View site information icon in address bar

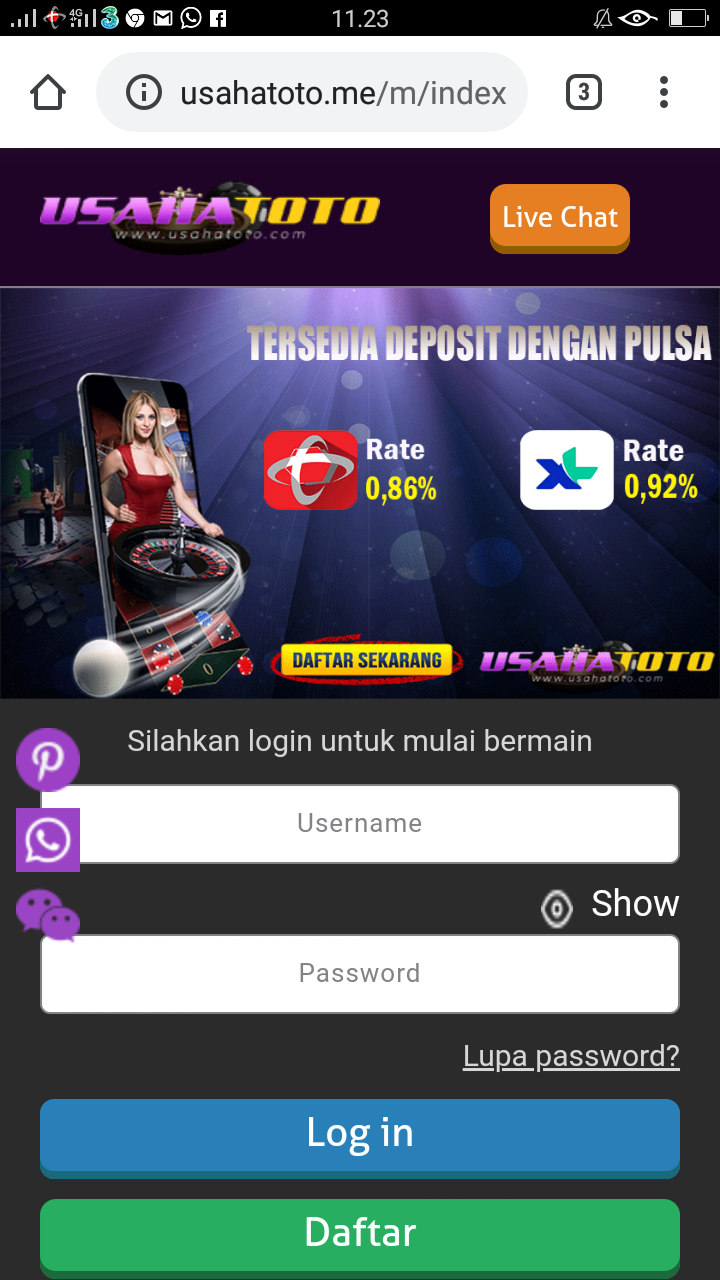[x=144, y=93]
